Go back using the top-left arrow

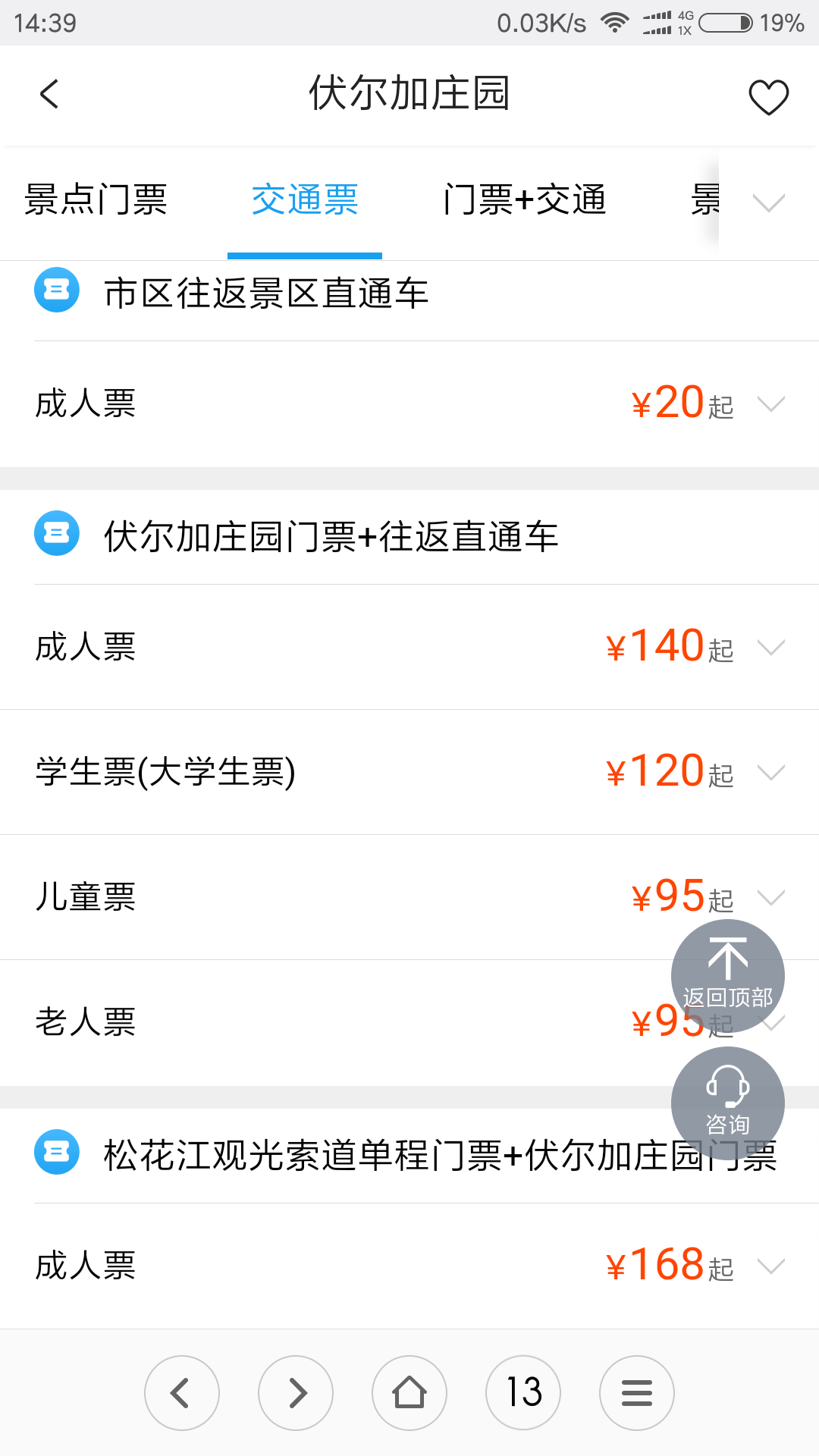coord(49,95)
